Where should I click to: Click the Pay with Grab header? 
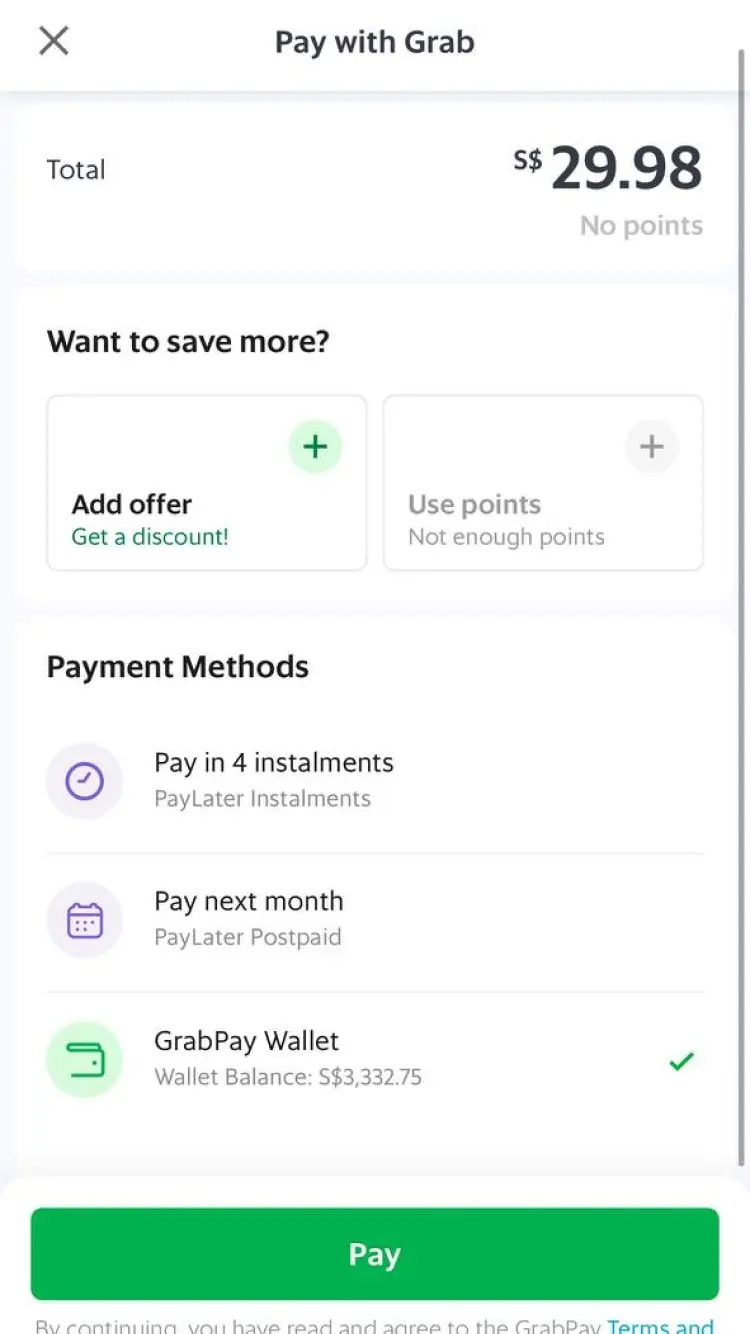(374, 42)
